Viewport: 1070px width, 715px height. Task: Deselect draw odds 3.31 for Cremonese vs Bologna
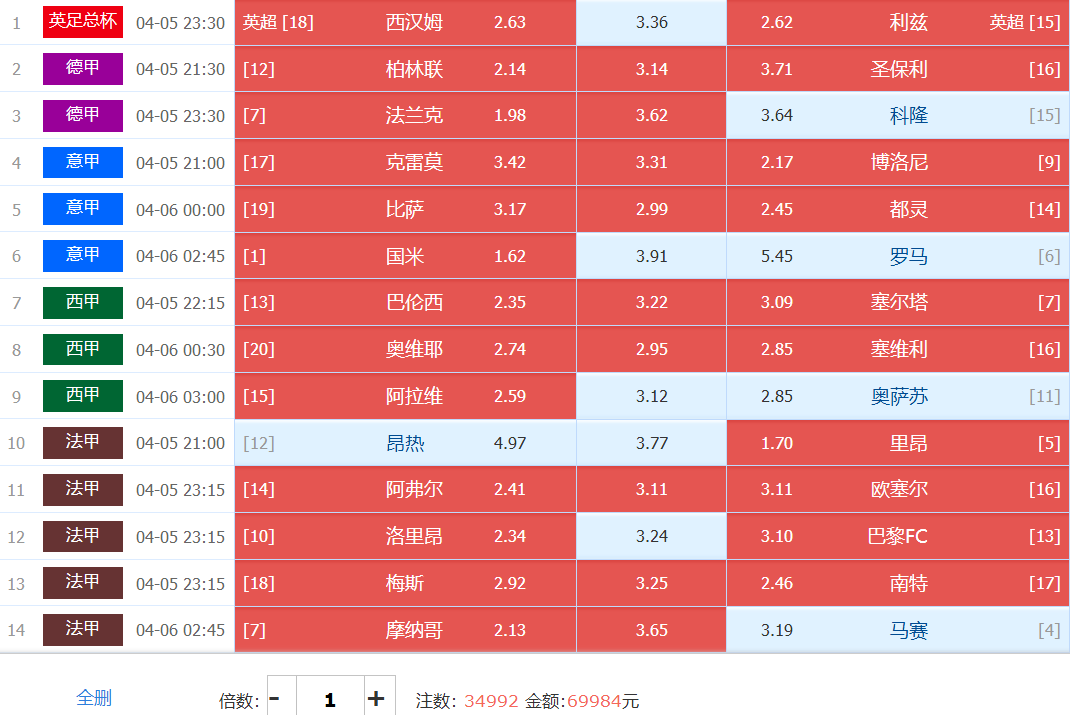651,162
